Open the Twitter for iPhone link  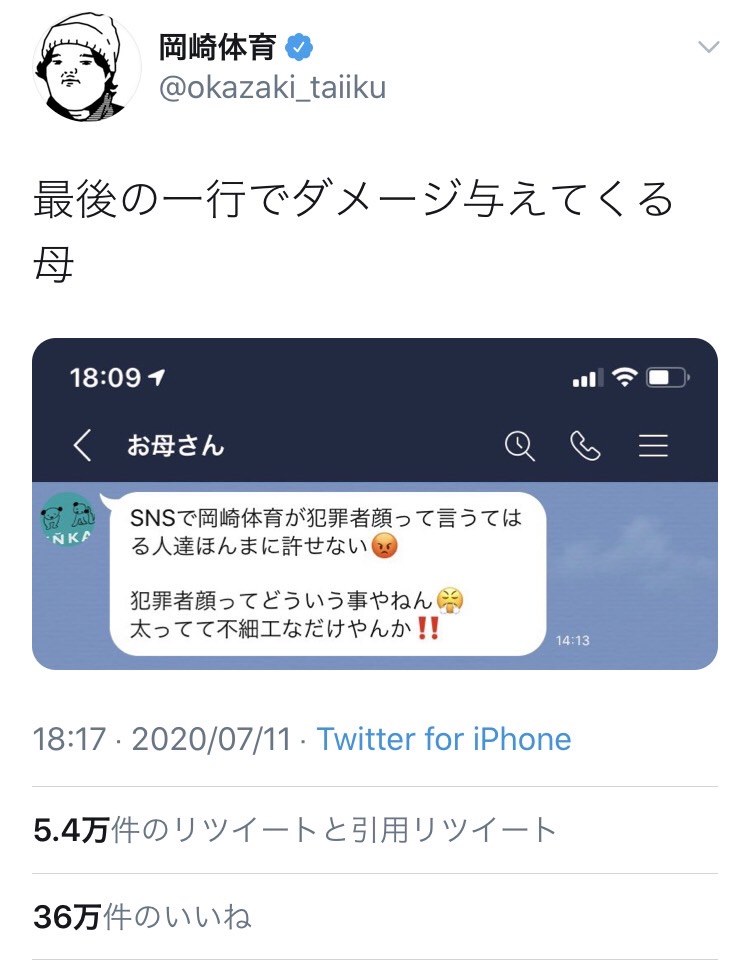(x=443, y=740)
